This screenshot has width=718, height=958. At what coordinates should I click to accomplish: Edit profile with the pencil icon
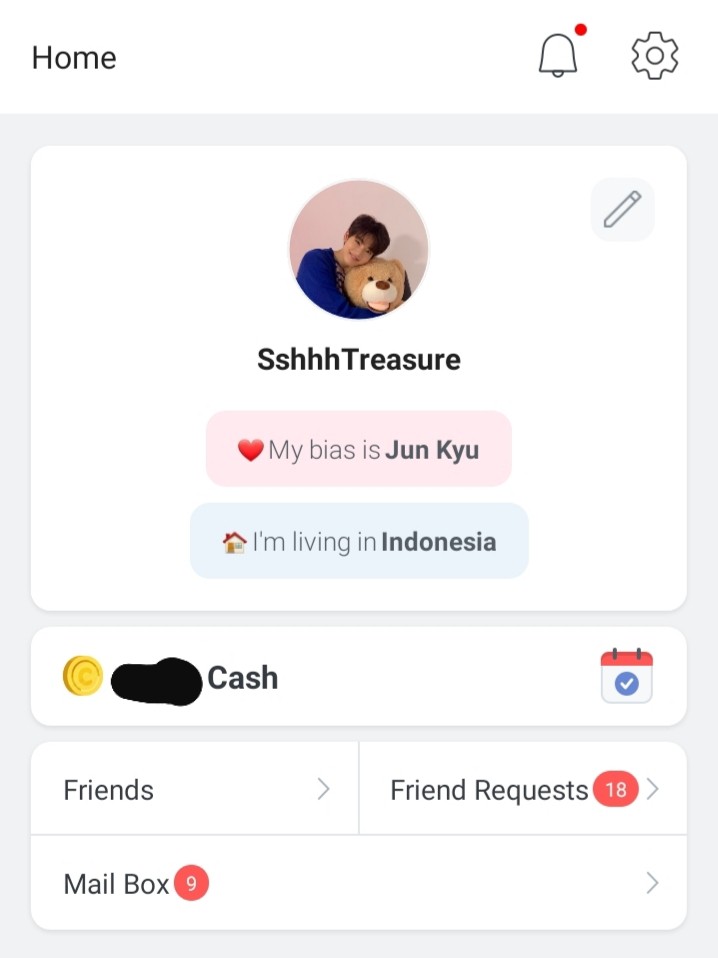(x=622, y=210)
